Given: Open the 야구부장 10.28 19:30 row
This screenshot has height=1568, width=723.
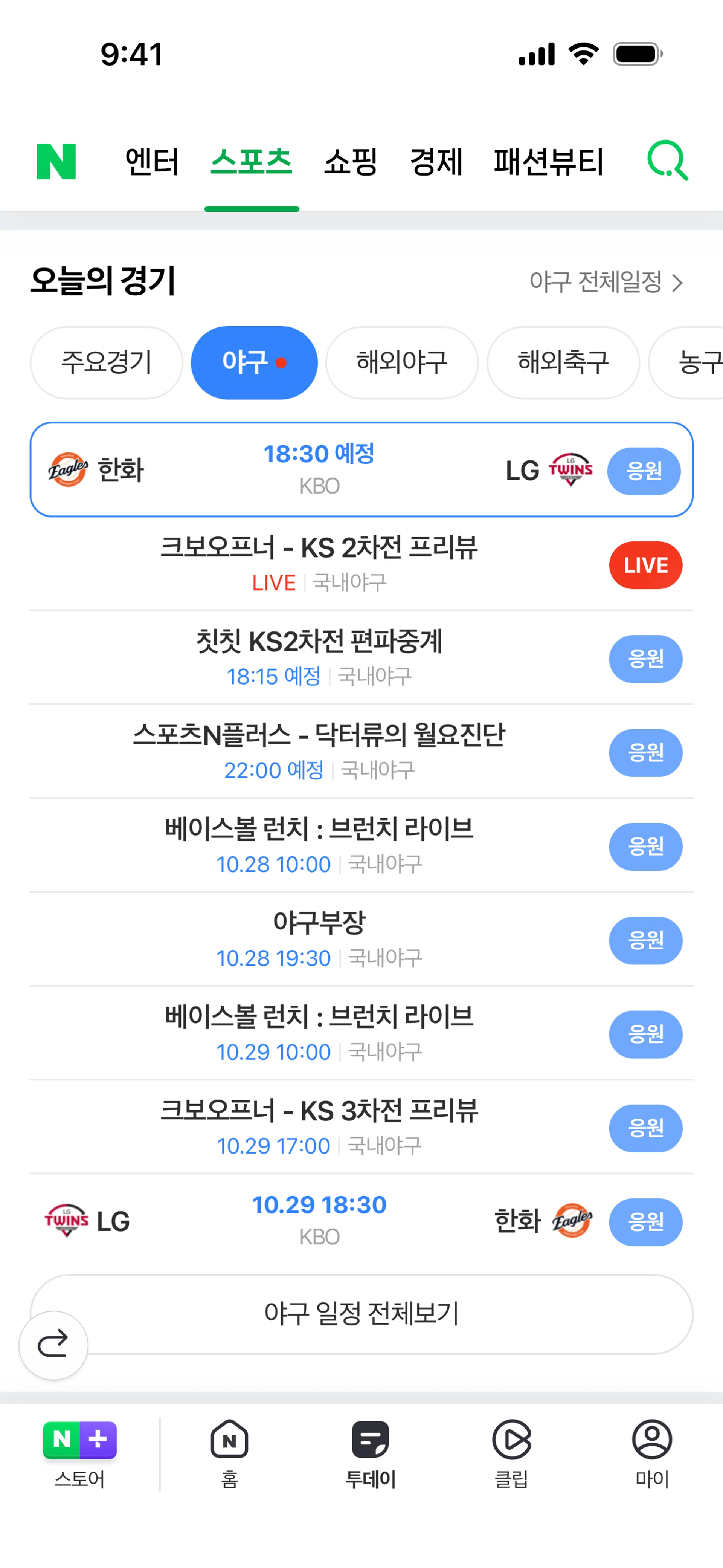Looking at the screenshot, I should pos(318,939).
